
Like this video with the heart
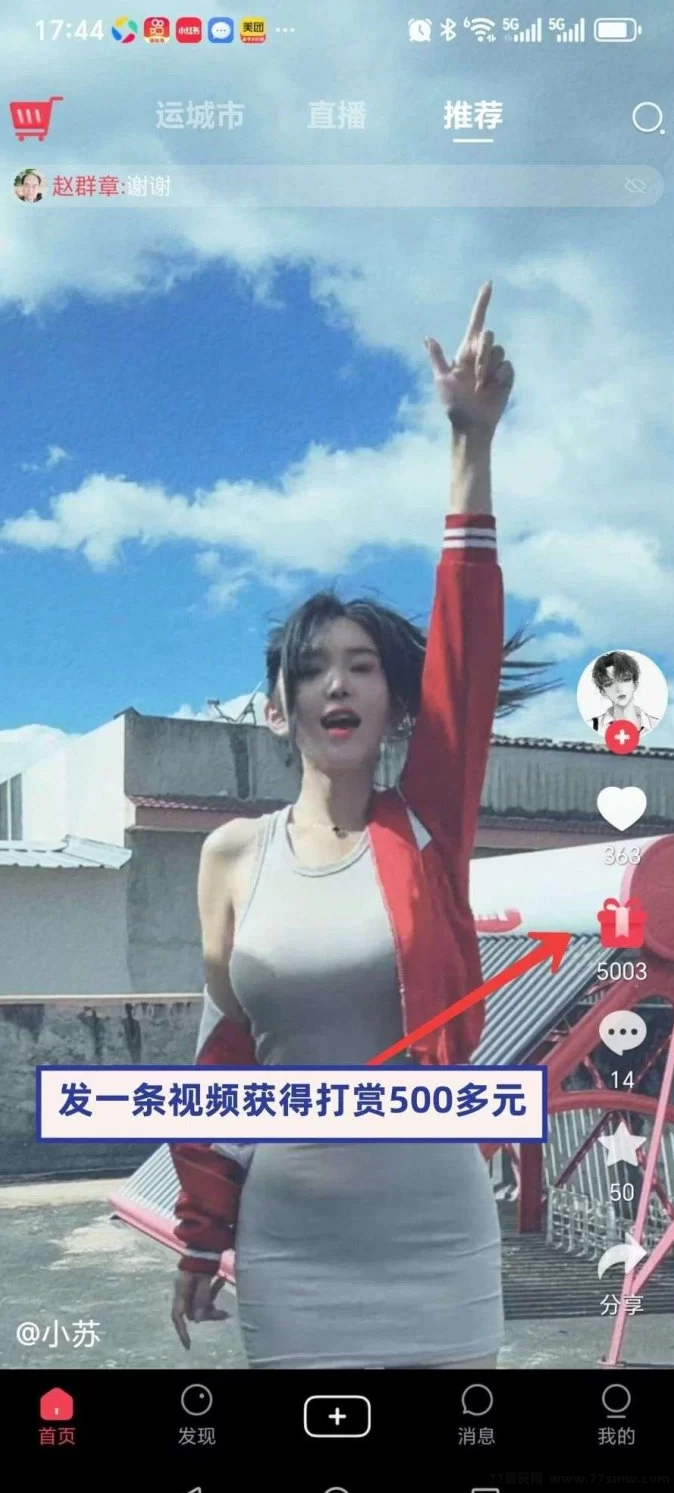coord(622,808)
